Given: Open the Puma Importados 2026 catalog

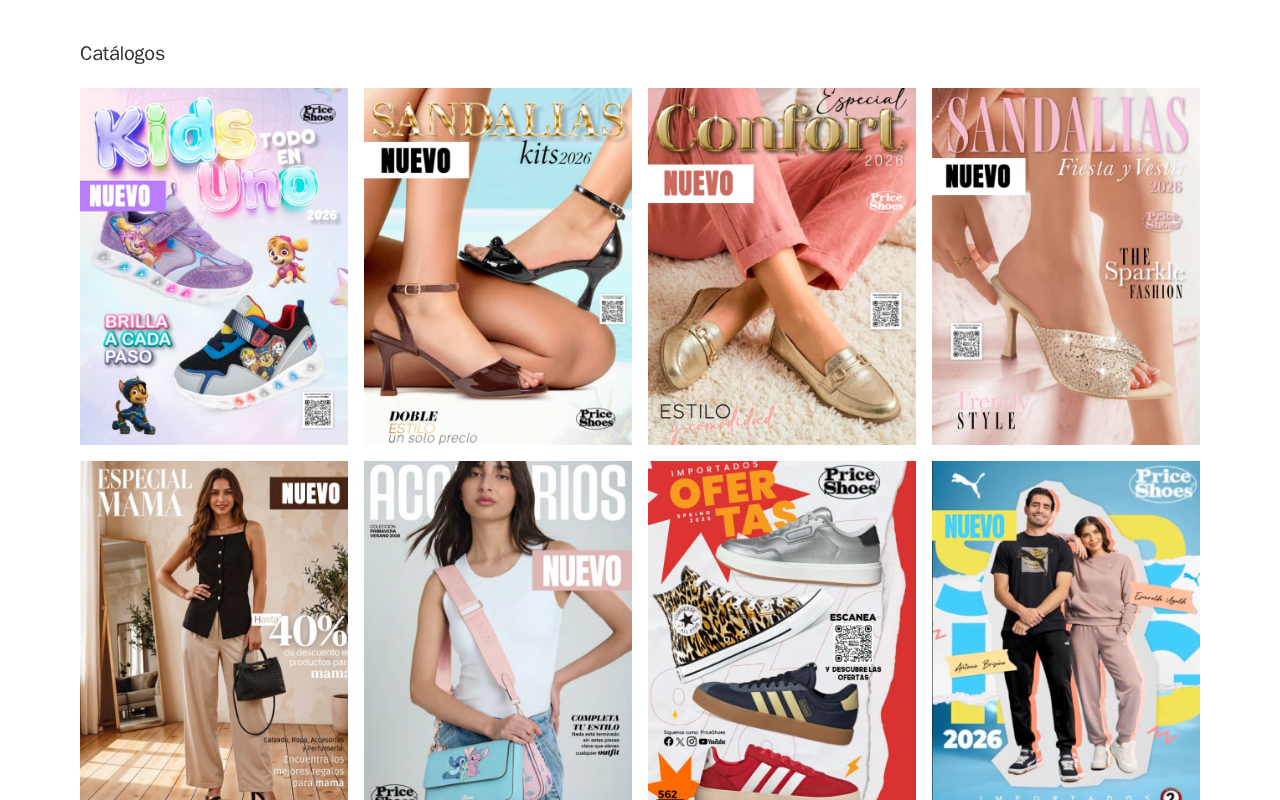Looking at the screenshot, I should tap(1066, 630).
